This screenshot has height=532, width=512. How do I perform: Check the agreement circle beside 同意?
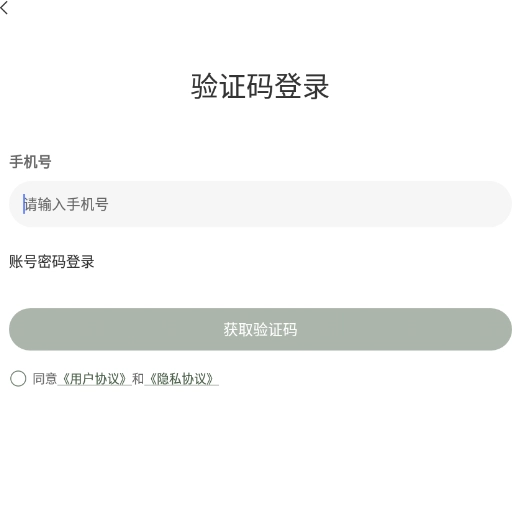click(x=18, y=379)
